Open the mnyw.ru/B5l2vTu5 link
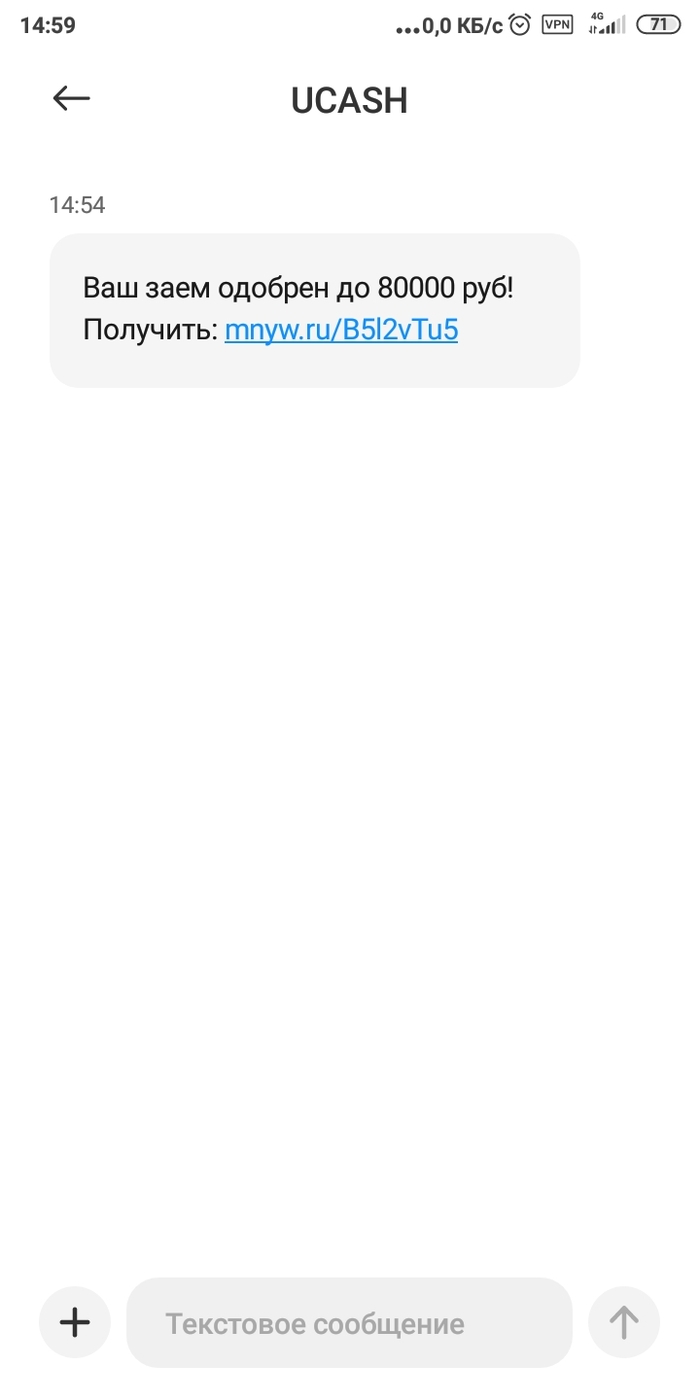The height and width of the screenshot is (1400, 700). point(341,331)
